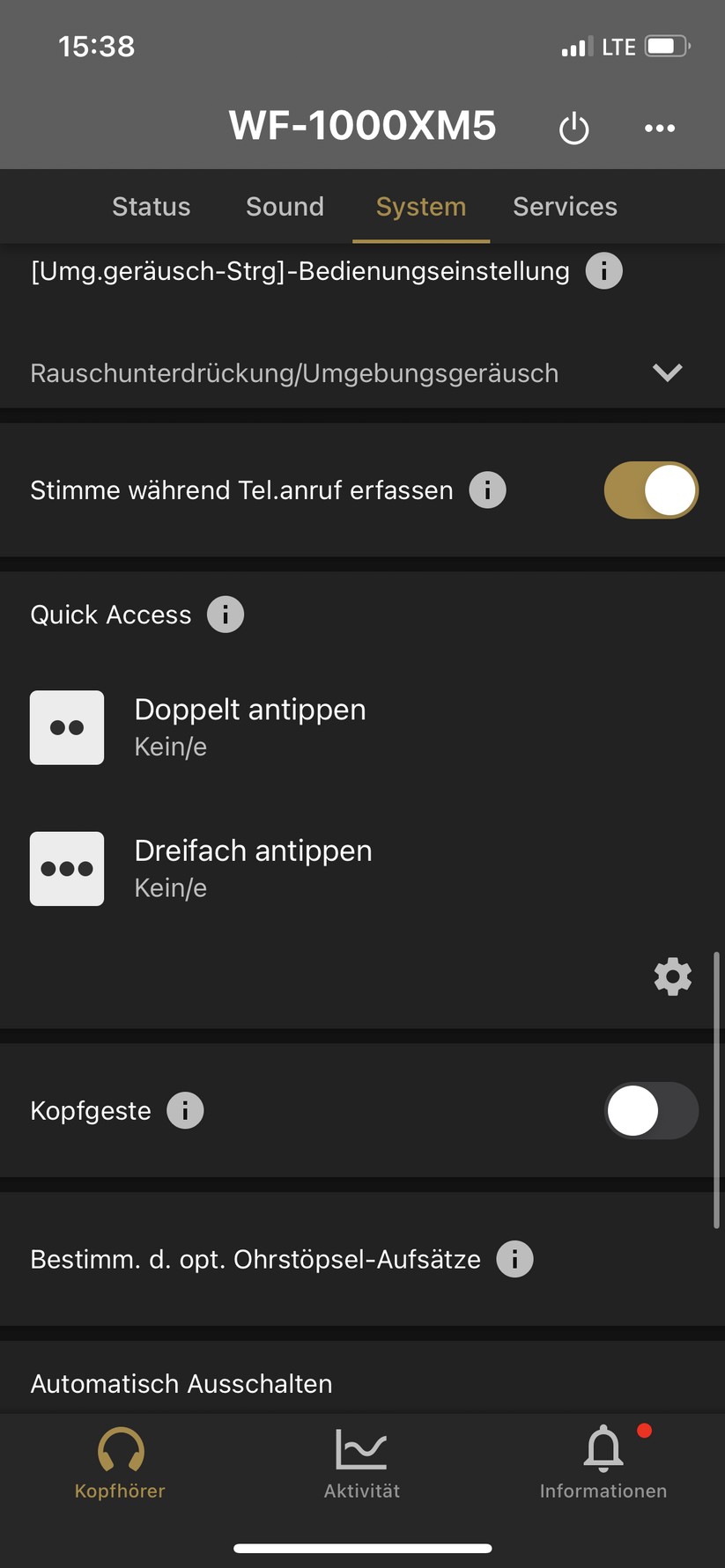Open the three-dot overflow menu
This screenshot has height=1568, width=725.
coord(660,129)
